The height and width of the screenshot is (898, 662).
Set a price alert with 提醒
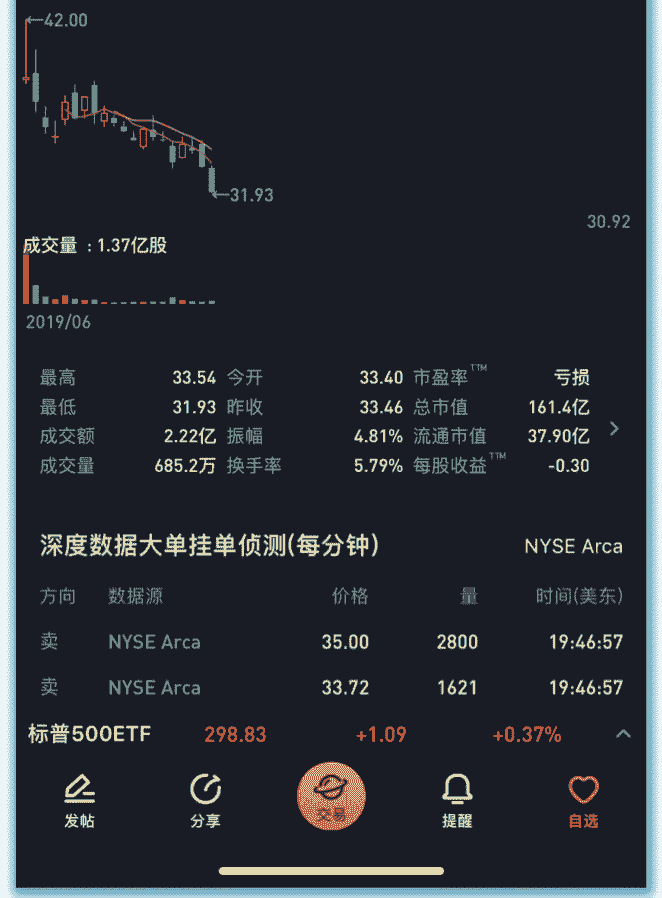(x=457, y=801)
